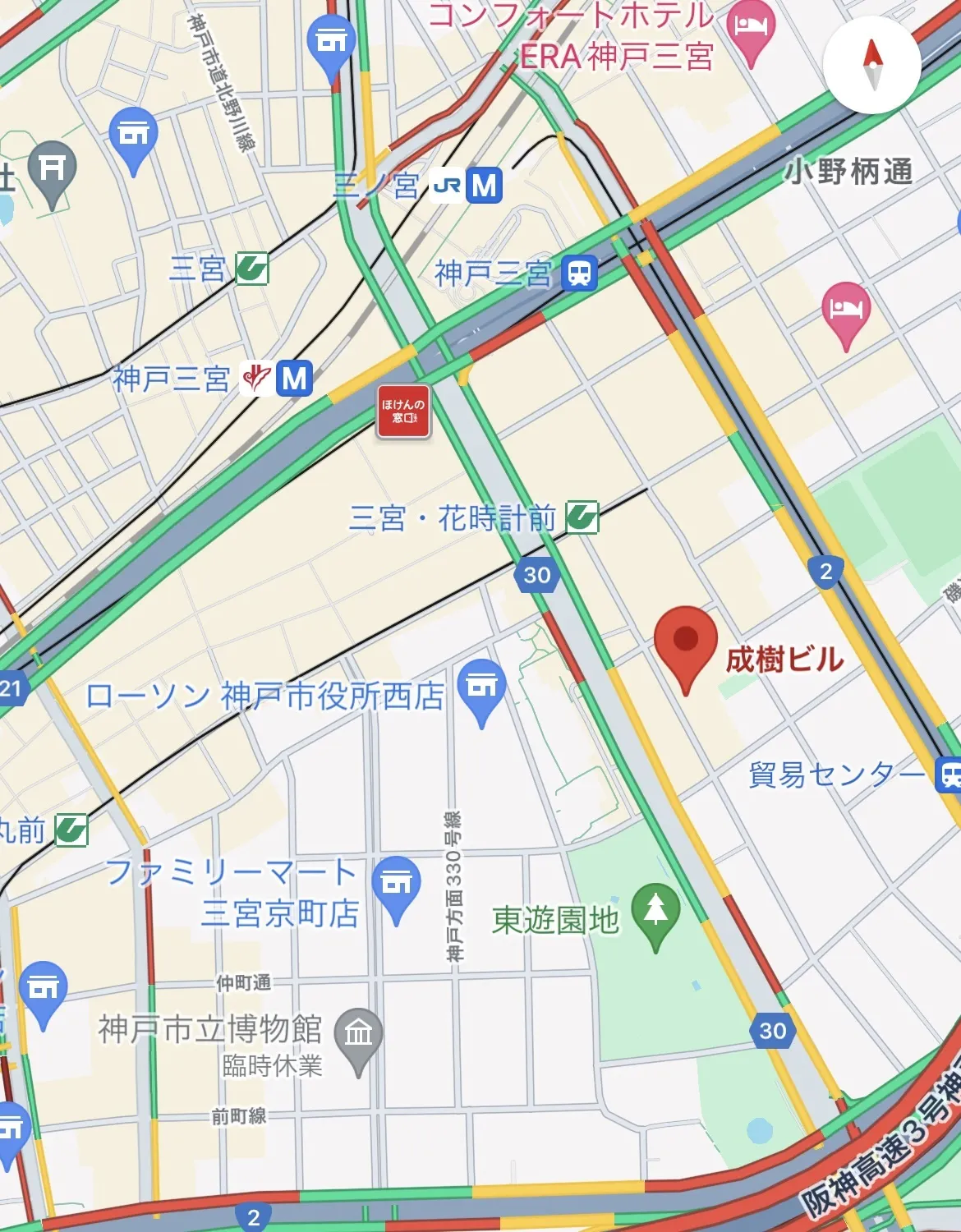Select 三宮 subway station marker
The image size is (961, 1232).
tap(252, 269)
